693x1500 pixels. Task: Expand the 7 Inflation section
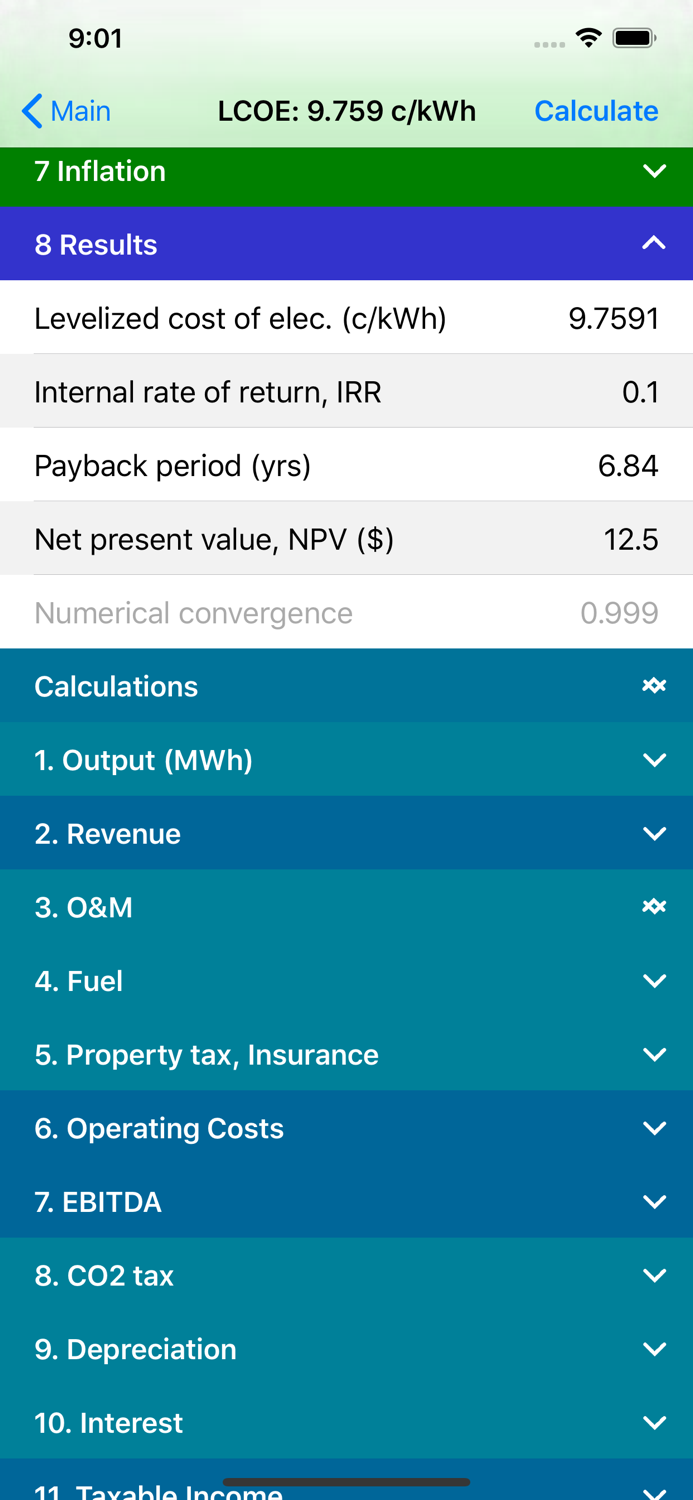tap(654, 171)
